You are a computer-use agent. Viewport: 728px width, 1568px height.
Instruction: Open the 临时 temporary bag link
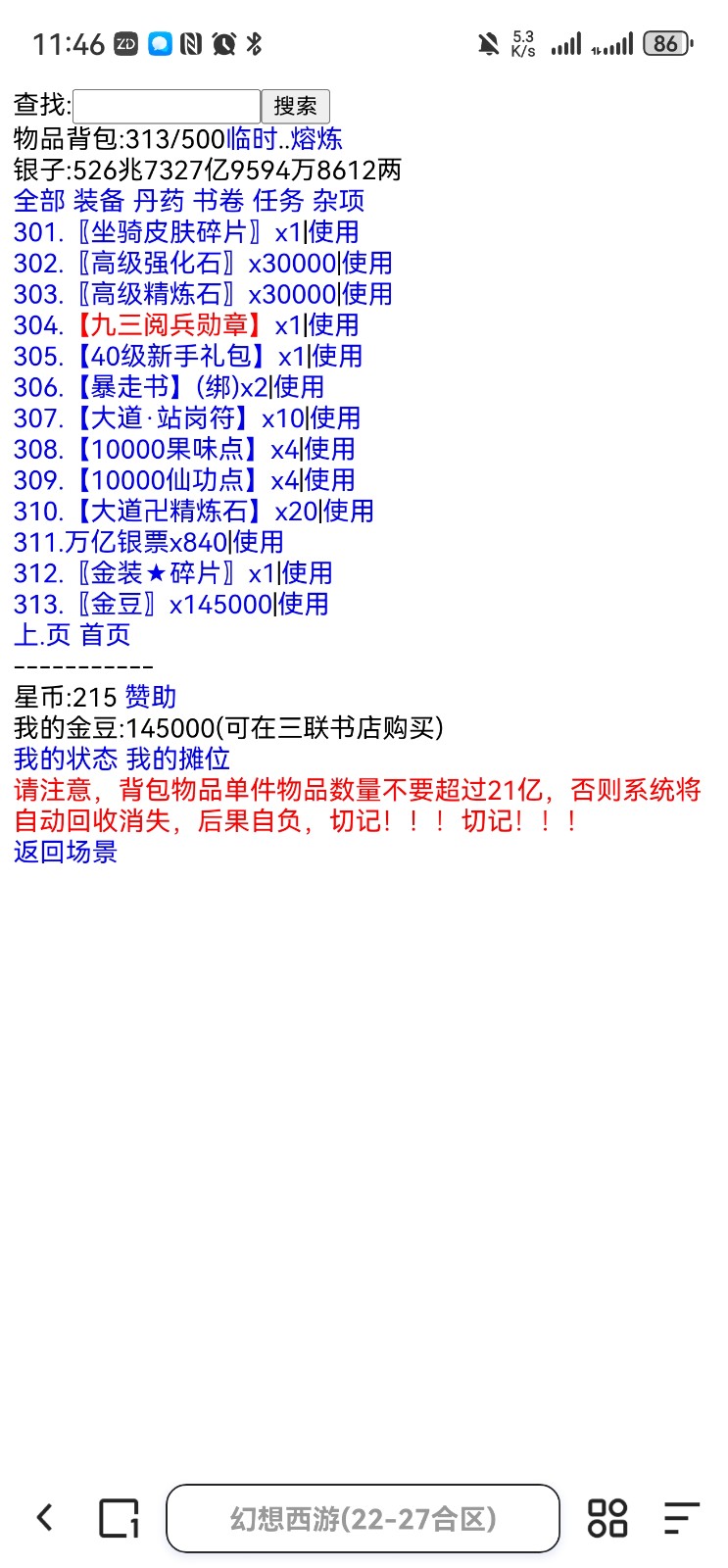point(251,138)
